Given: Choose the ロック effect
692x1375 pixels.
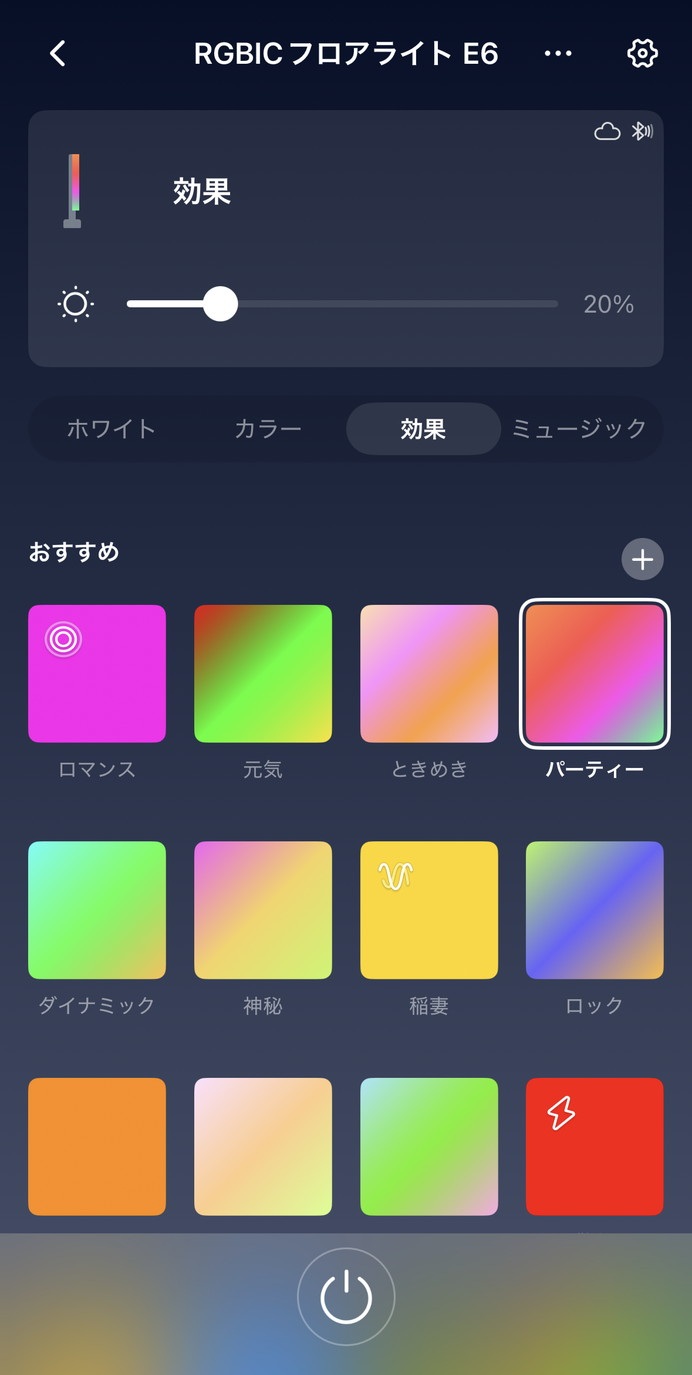Looking at the screenshot, I should pos(594,910).
